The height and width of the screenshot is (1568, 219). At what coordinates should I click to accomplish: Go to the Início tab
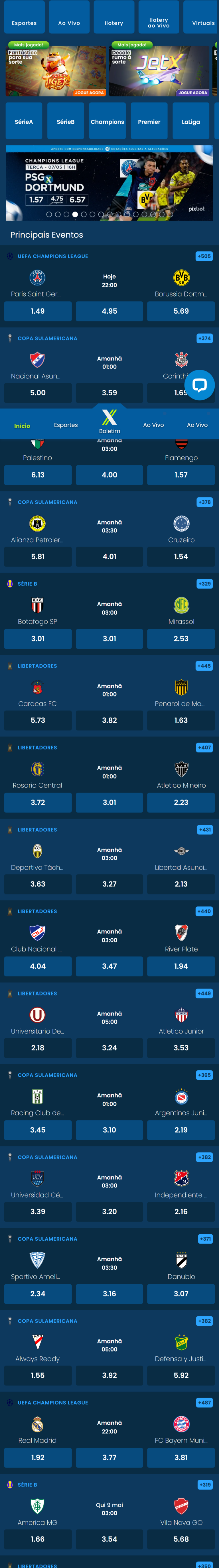coord(22,425)
